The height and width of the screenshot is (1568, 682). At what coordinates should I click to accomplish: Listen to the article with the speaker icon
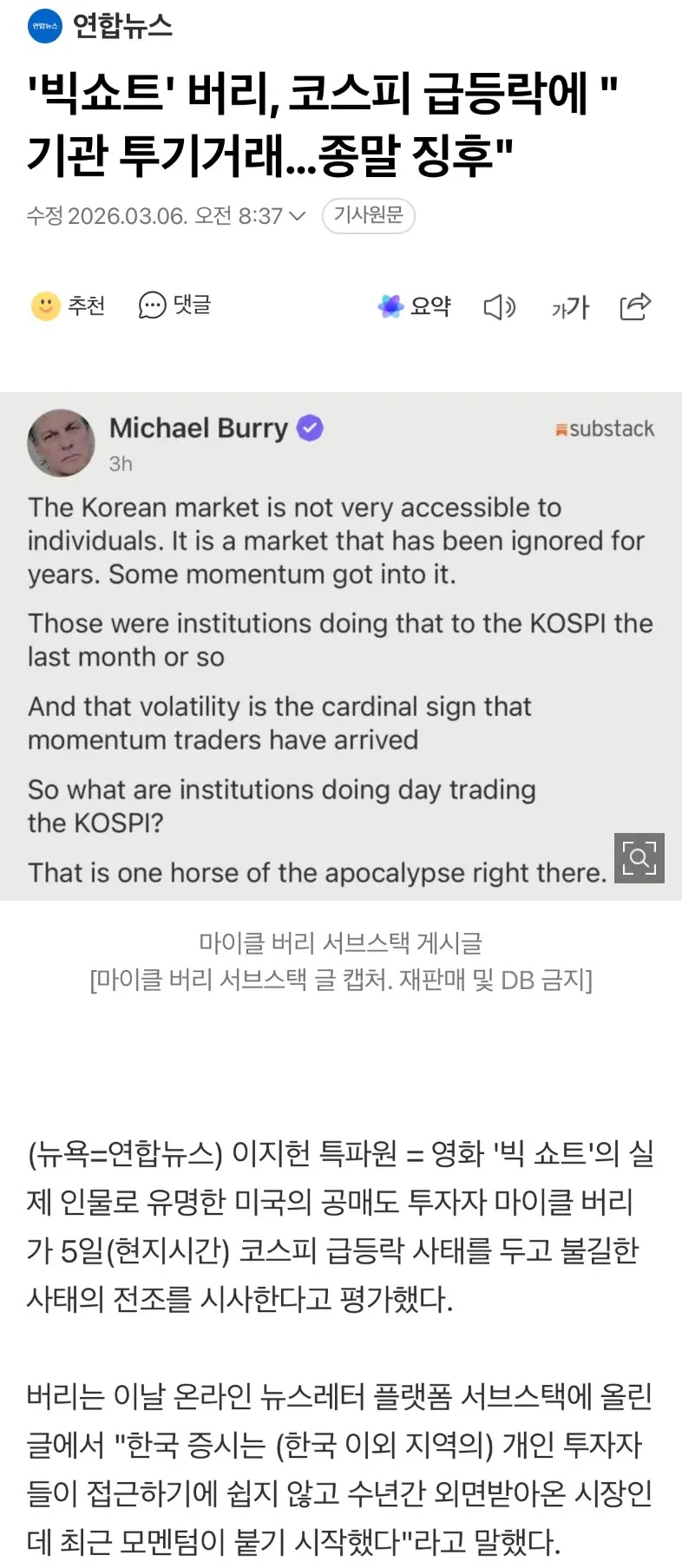click(499, 307)
